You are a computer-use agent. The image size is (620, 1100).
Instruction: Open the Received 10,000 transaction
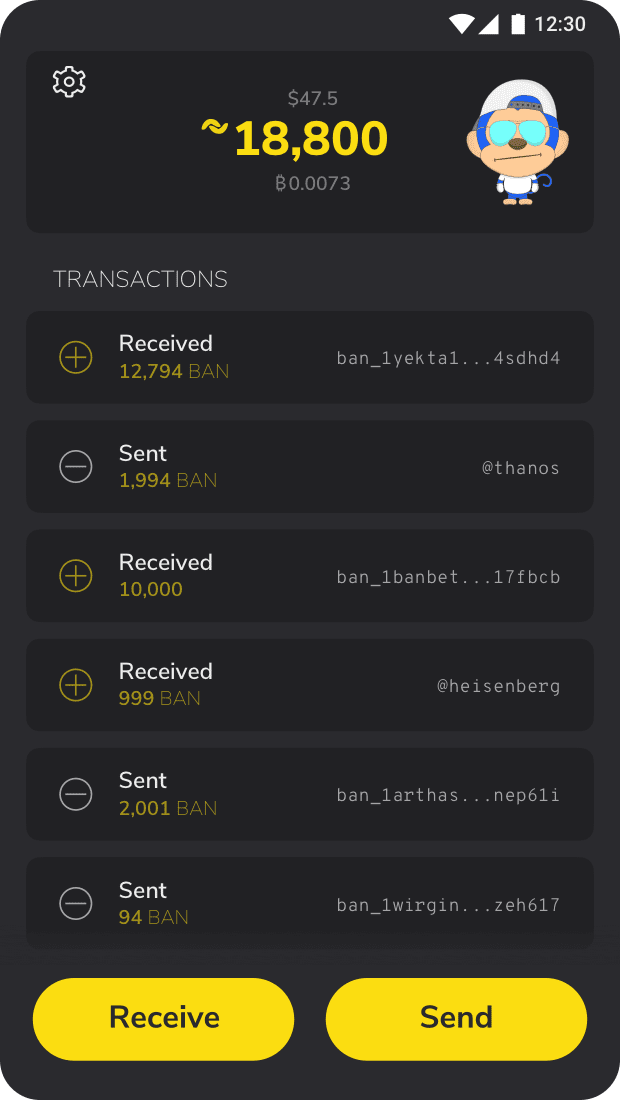tap(309, 576)
